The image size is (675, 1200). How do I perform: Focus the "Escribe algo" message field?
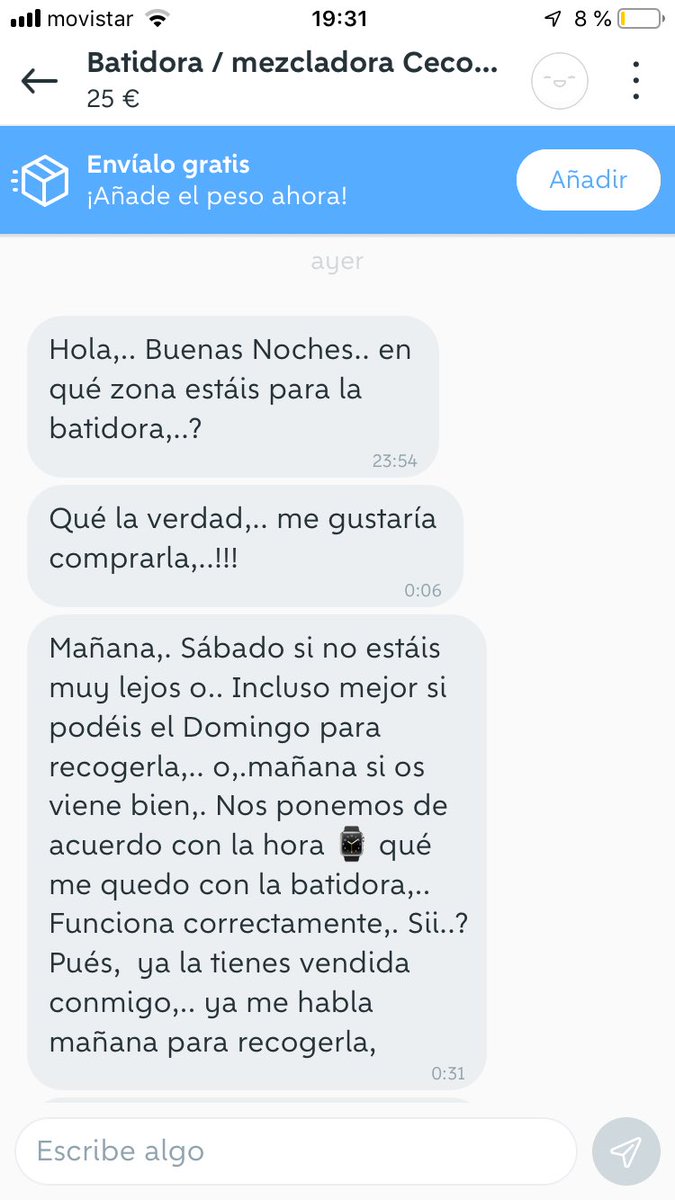(296, 1151)
